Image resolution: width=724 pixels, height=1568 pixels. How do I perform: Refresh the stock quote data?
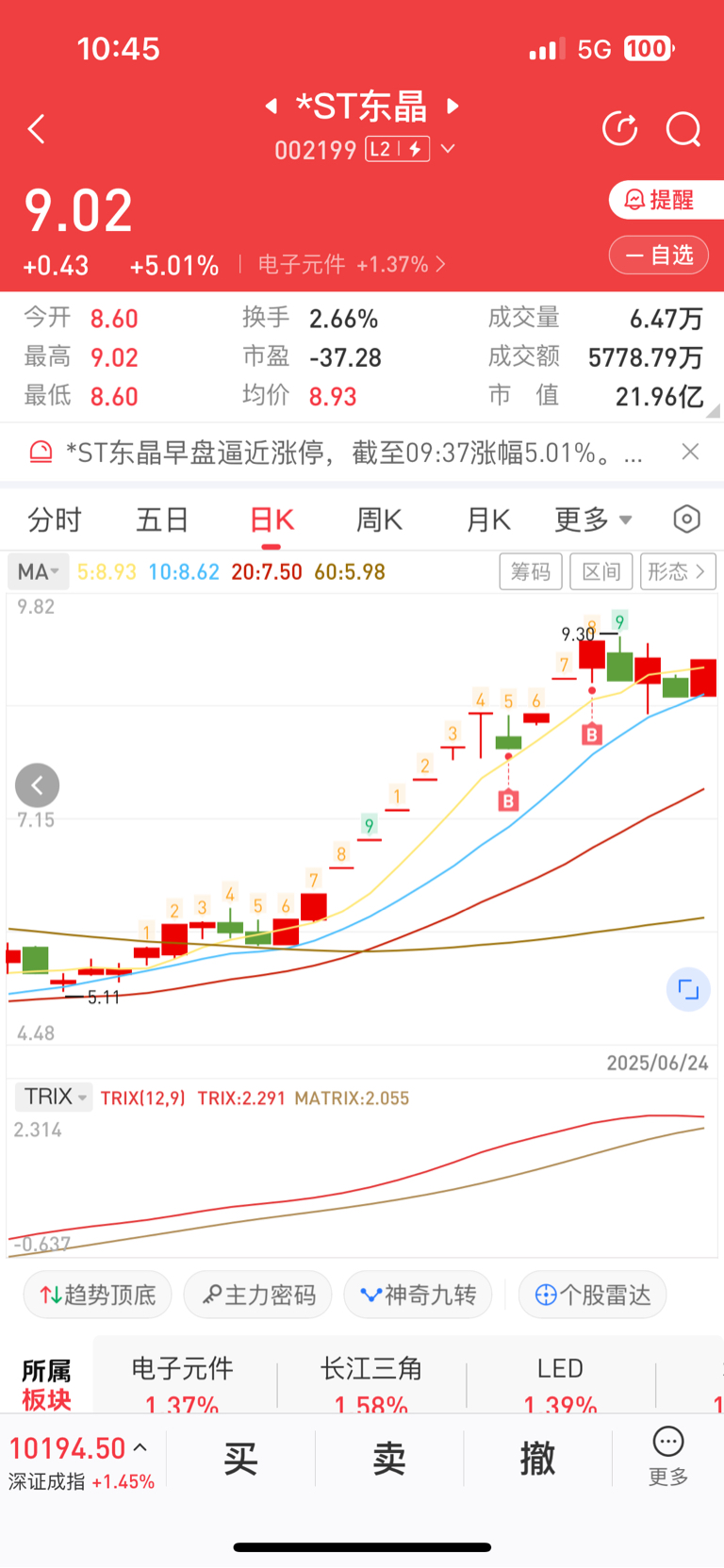[x=619, y=129]
